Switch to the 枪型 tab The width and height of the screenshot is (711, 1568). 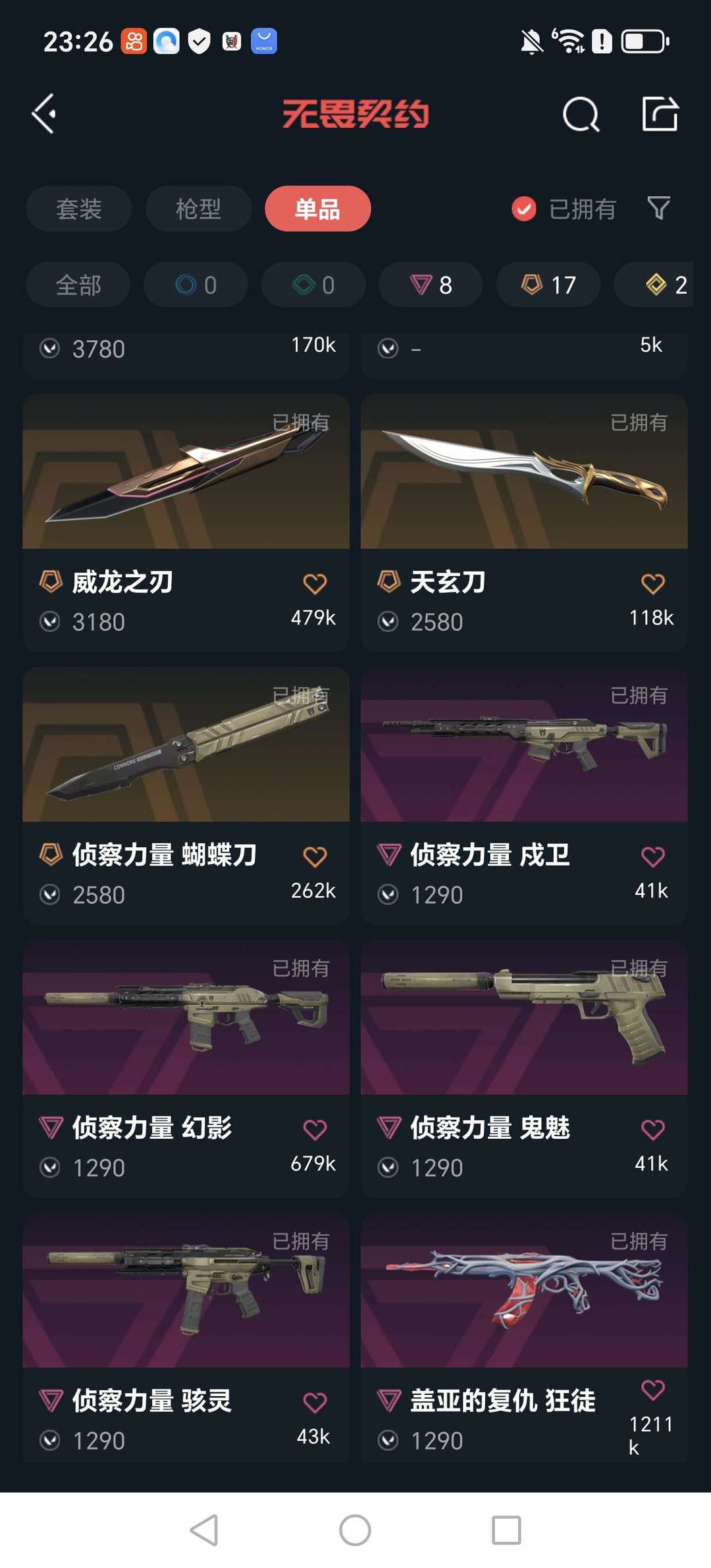[x=198, y=209]
